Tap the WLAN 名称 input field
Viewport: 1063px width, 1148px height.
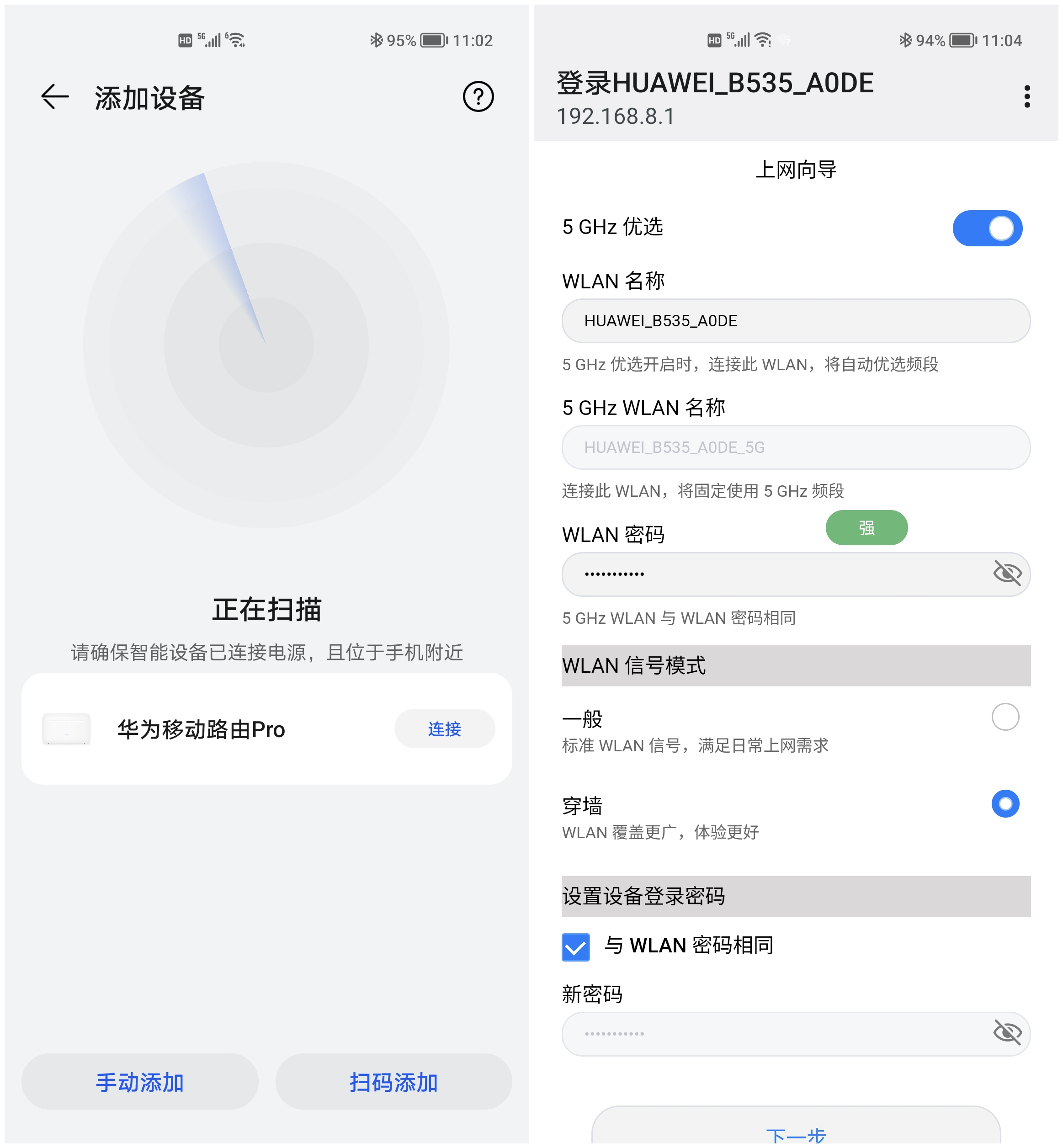coord(797,321)
